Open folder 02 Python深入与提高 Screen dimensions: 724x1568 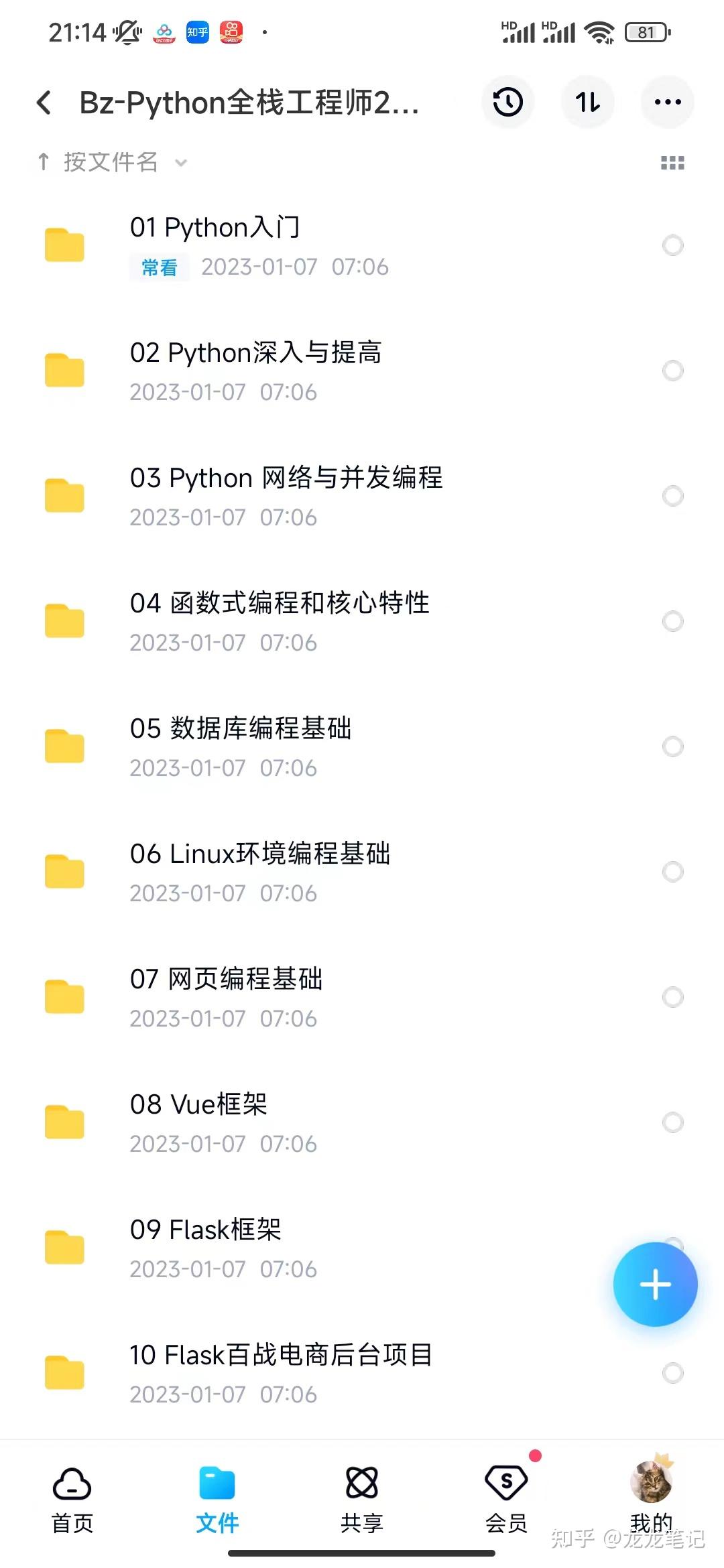(255, 353)
